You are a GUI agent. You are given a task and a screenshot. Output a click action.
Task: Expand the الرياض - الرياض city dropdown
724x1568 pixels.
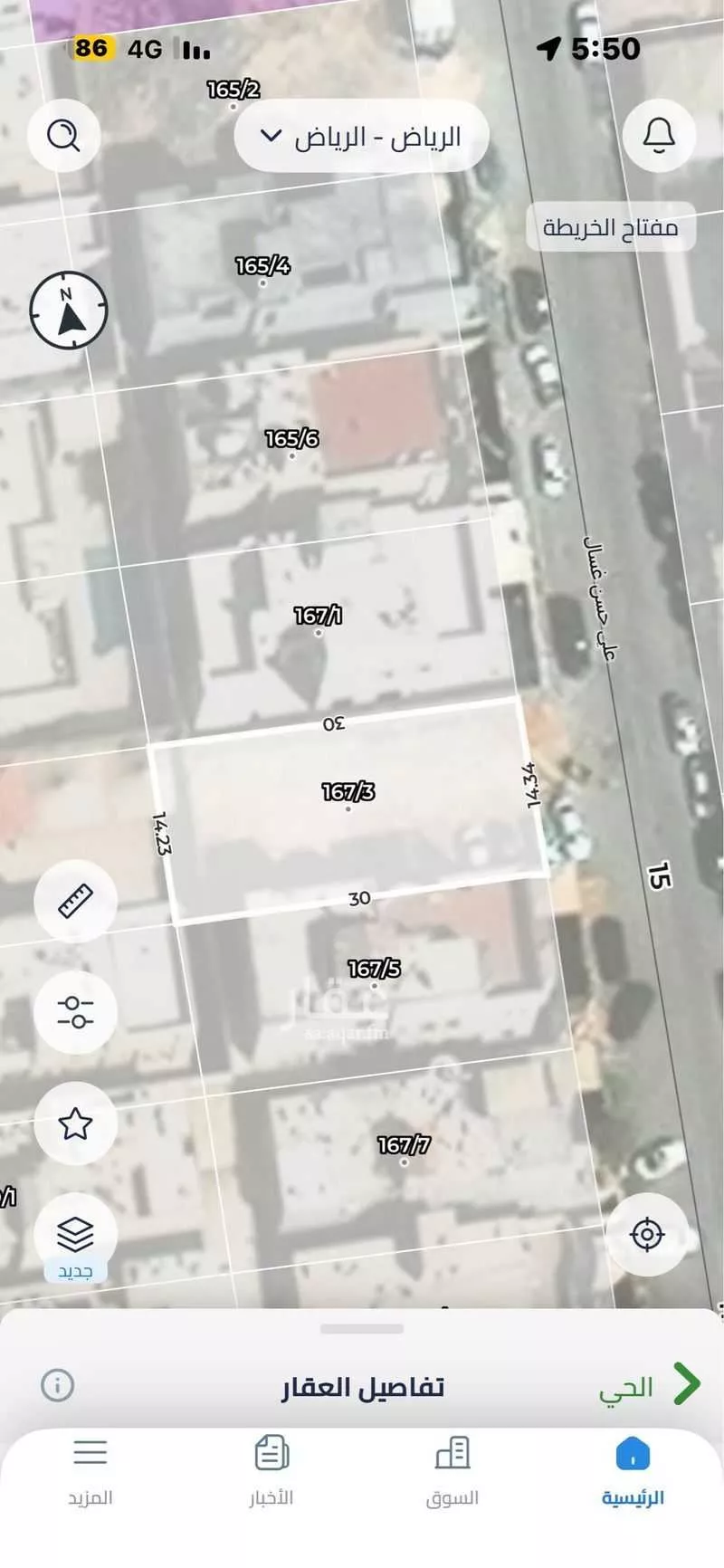pos(362,137)
